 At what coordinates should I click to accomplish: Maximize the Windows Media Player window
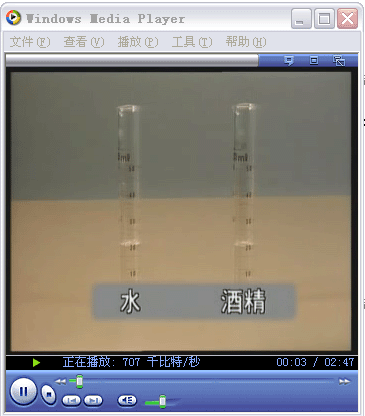pos(324,19)
